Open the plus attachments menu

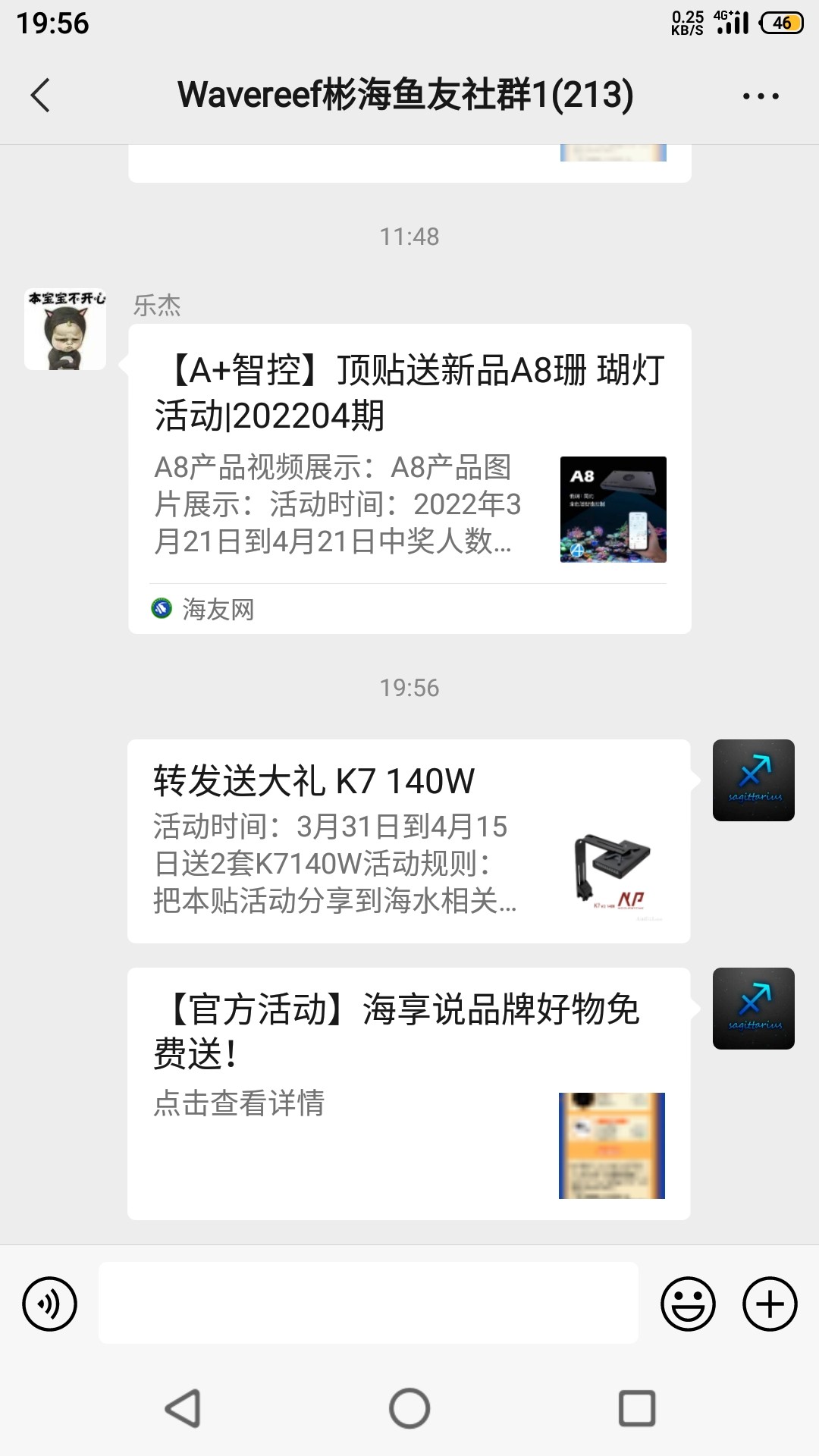pyautogui.click(x=769, y=1304)
